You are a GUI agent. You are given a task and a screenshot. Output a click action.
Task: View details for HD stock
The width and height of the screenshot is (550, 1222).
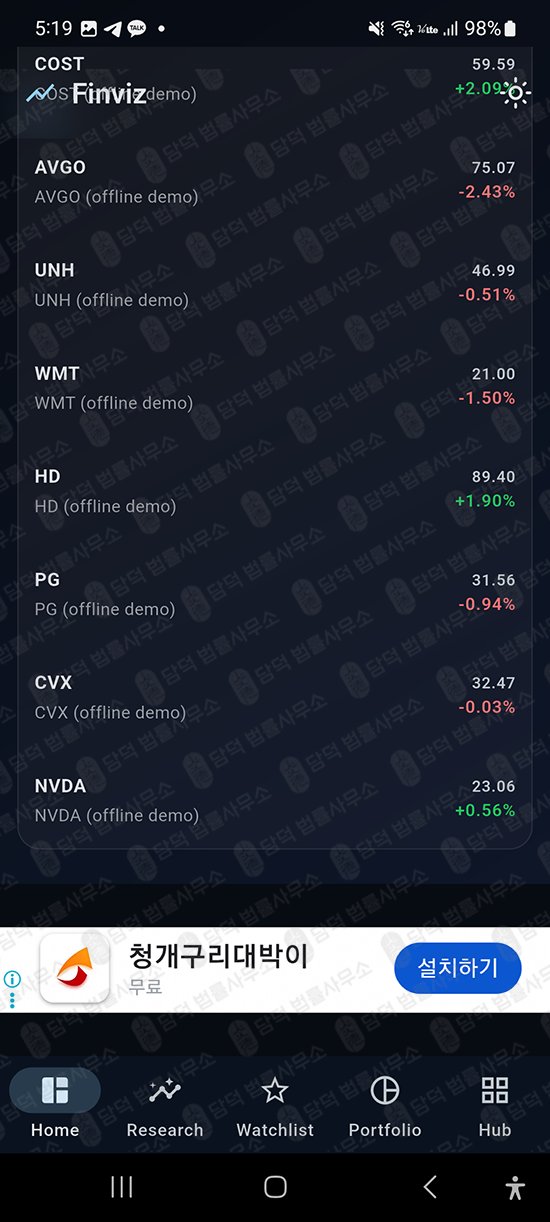275,490
